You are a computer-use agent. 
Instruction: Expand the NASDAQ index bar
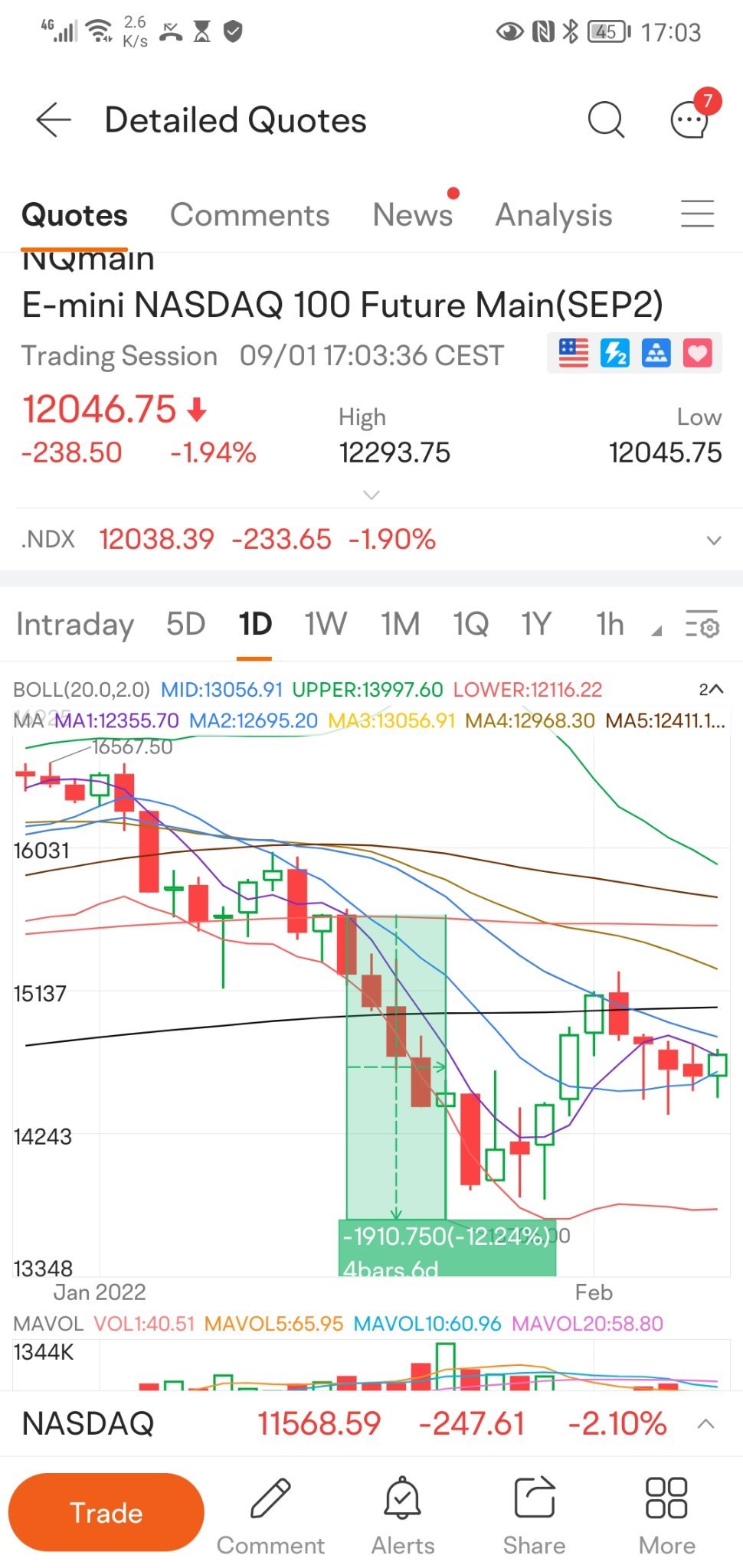click(706, 1424)
